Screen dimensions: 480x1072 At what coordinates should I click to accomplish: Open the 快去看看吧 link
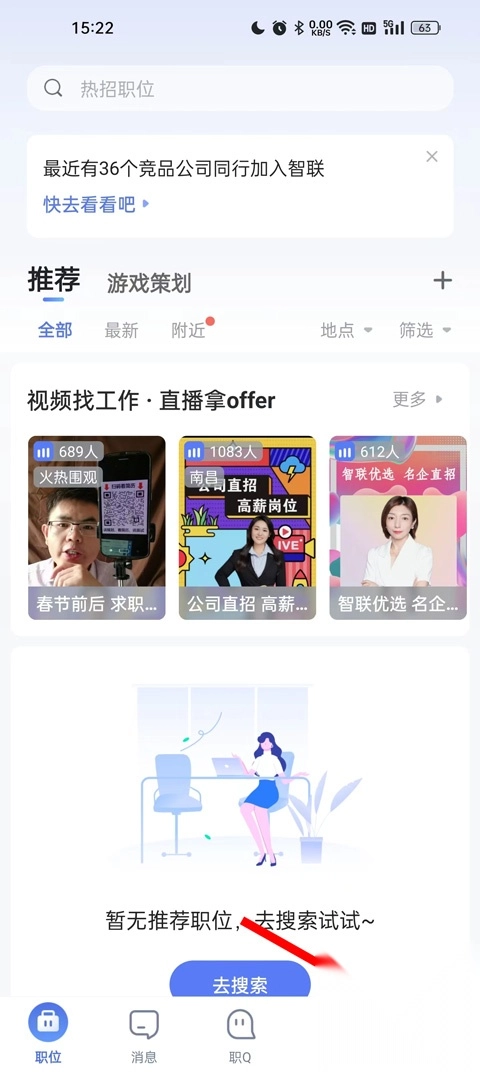[96, 204]
